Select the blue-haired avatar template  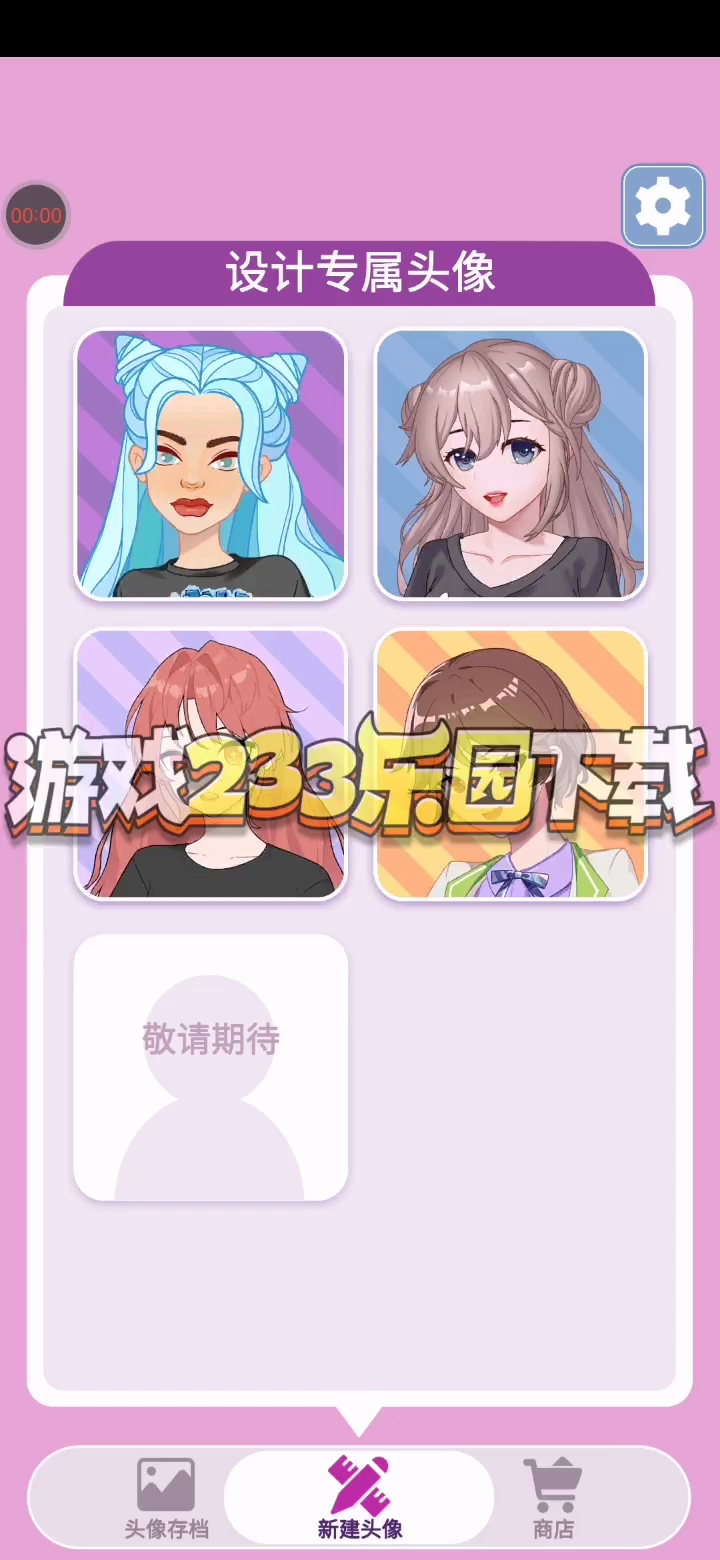pos(211,464)
